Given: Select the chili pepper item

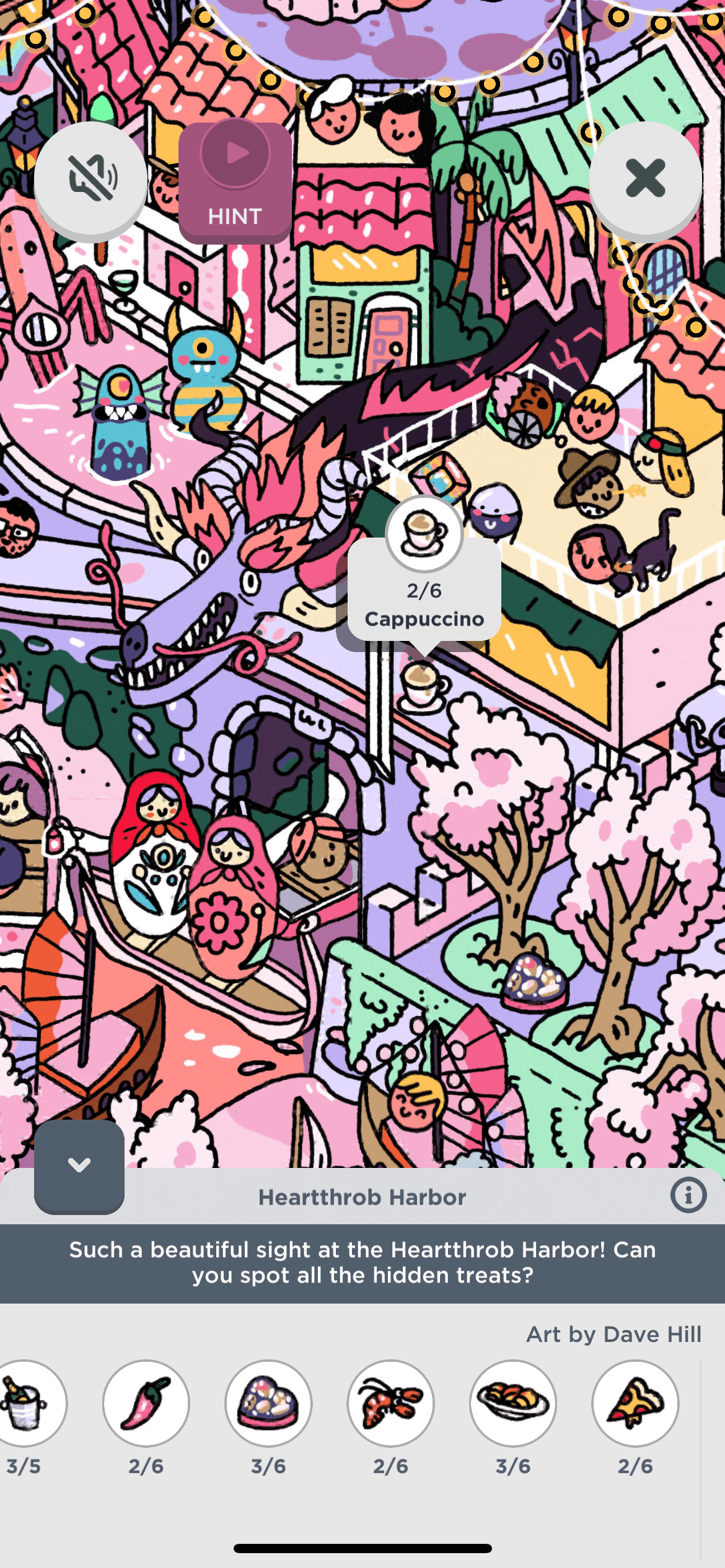Looking at the screenshot, I should pos(146,1403).
